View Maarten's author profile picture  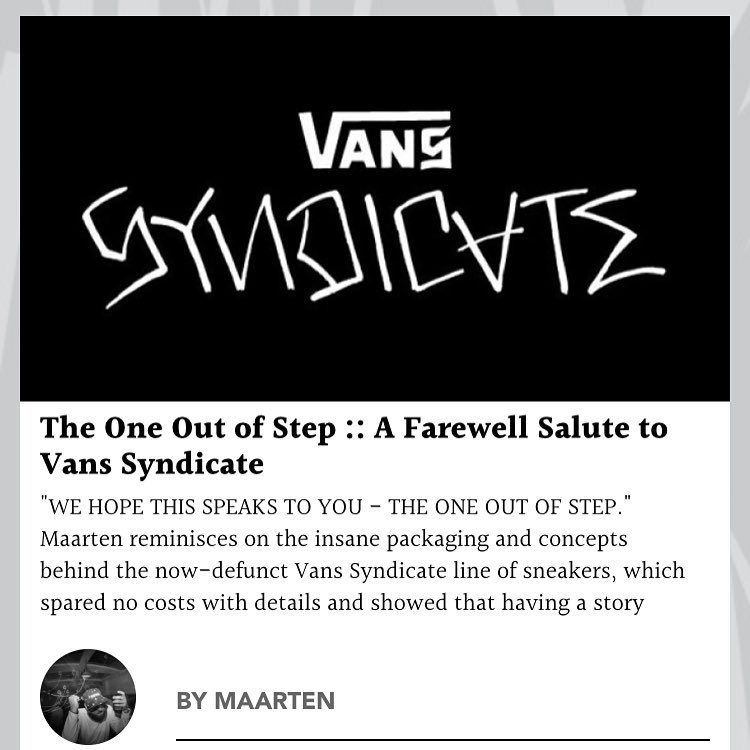tap(87, 697)
